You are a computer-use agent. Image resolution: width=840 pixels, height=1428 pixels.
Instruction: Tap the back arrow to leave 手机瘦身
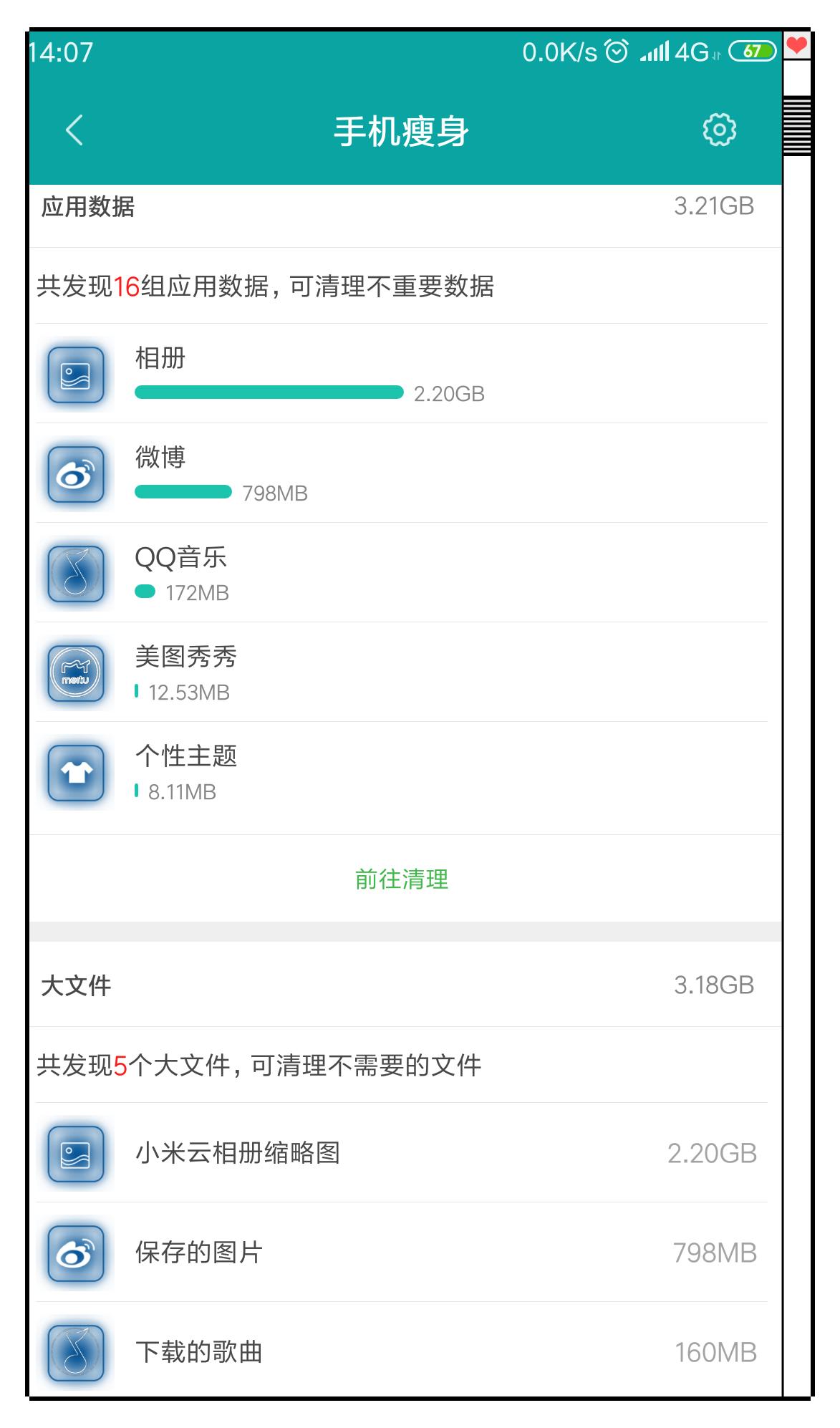[72, 131]
